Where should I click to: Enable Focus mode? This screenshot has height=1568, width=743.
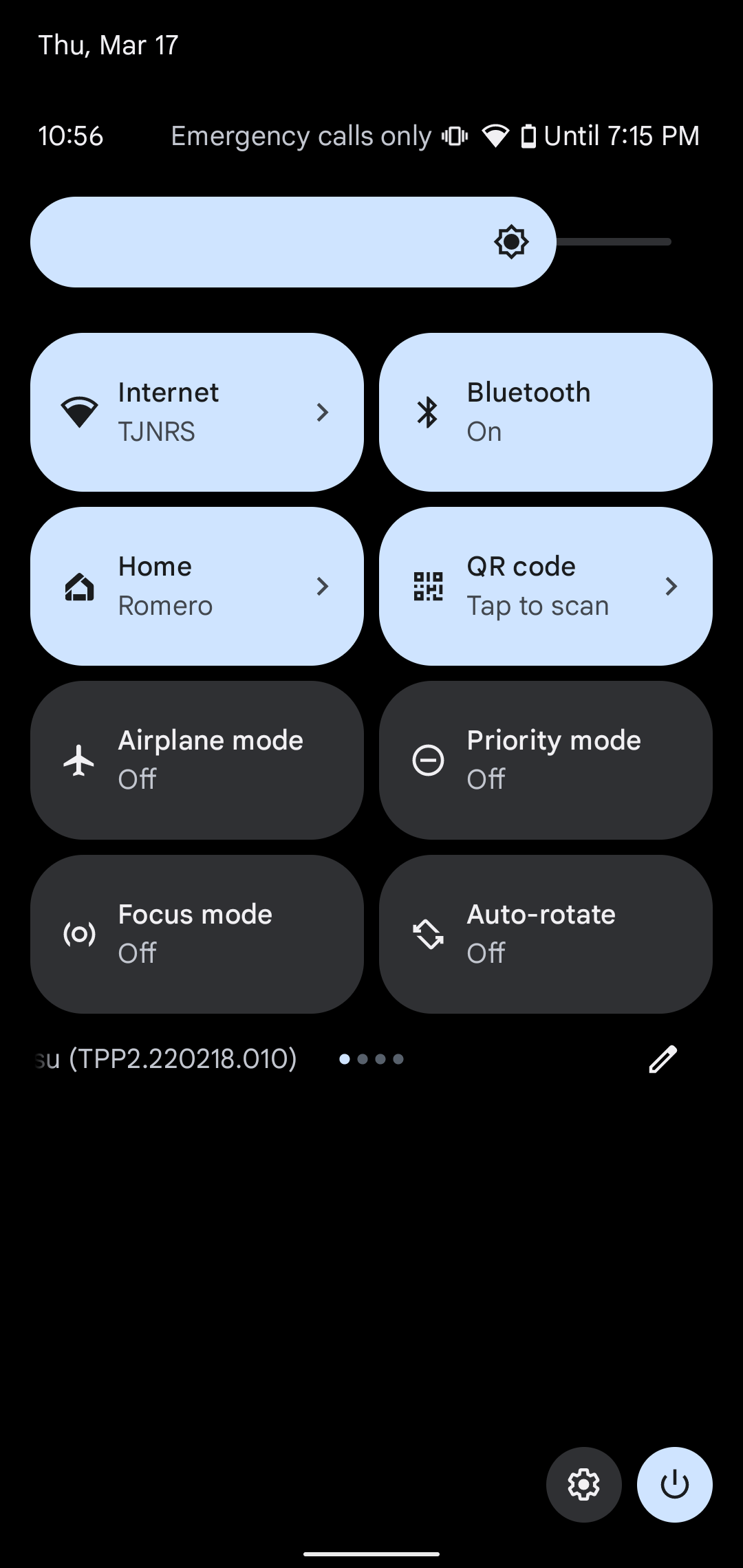tap(197, 935)
